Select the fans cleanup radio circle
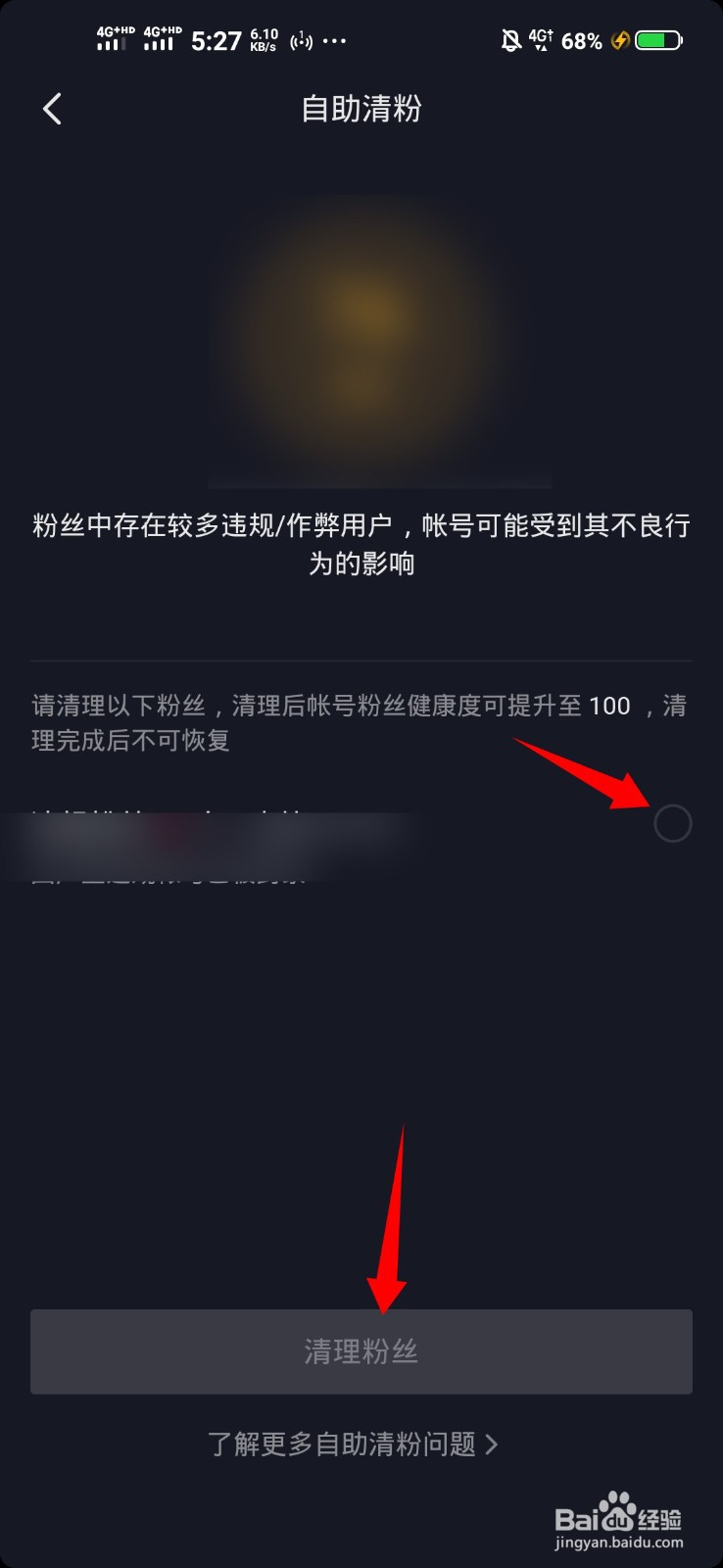723x1568 pixels. (672, 823)
